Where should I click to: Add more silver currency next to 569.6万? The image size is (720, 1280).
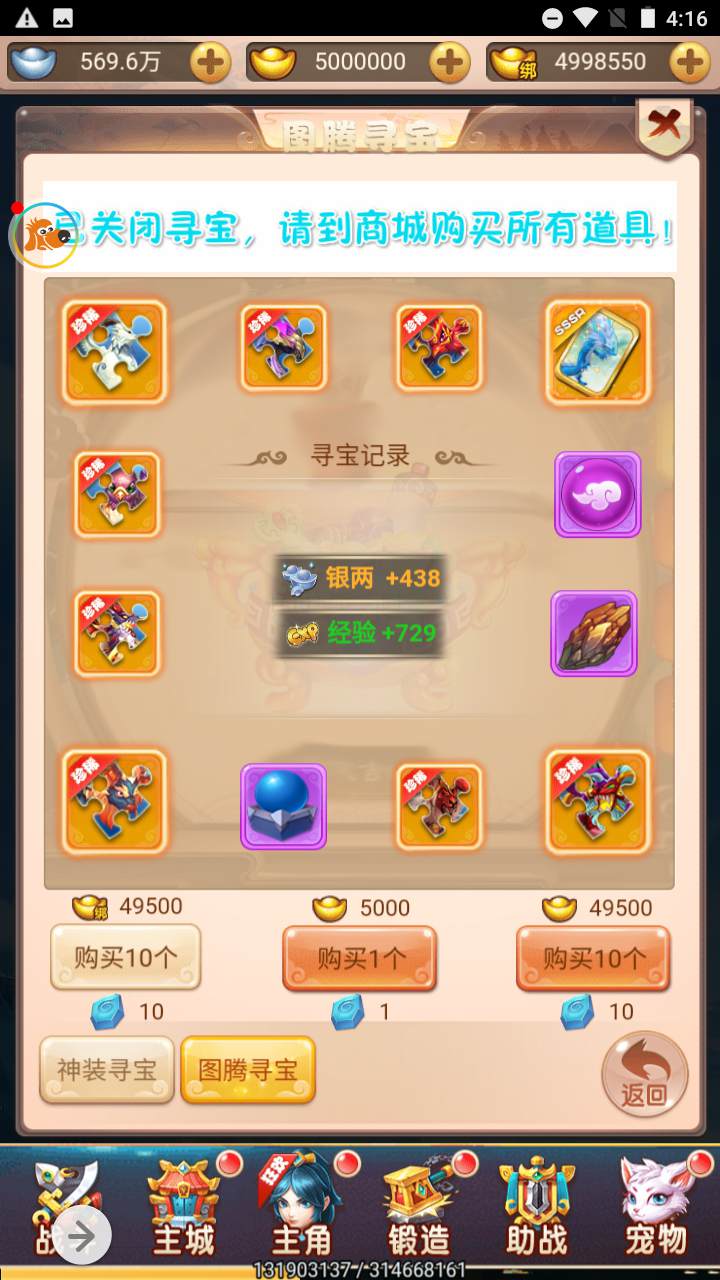(x=210, y=62)
